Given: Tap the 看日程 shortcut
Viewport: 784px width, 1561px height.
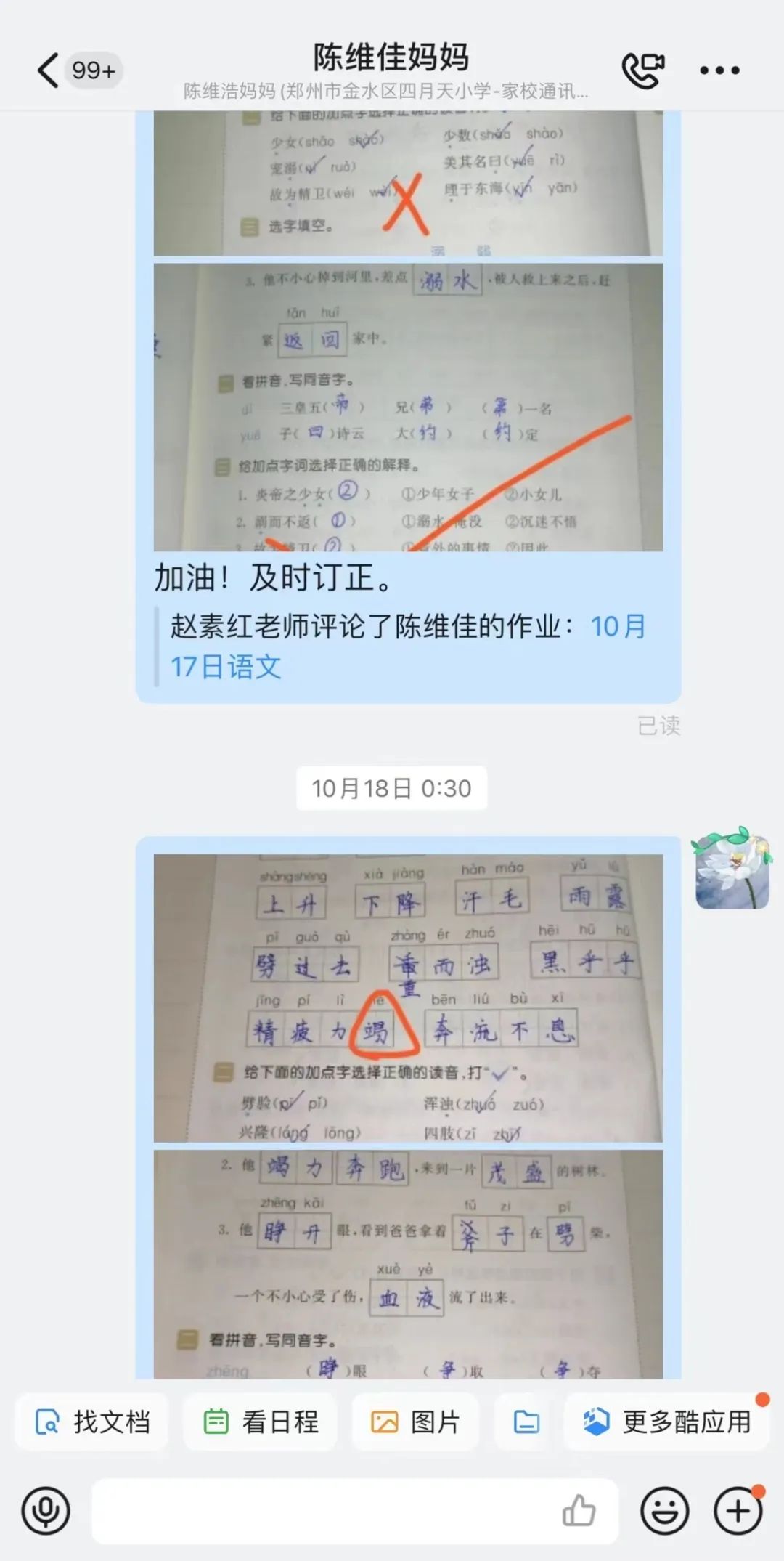Looking at the screenshot, I should coord(261,1422).
